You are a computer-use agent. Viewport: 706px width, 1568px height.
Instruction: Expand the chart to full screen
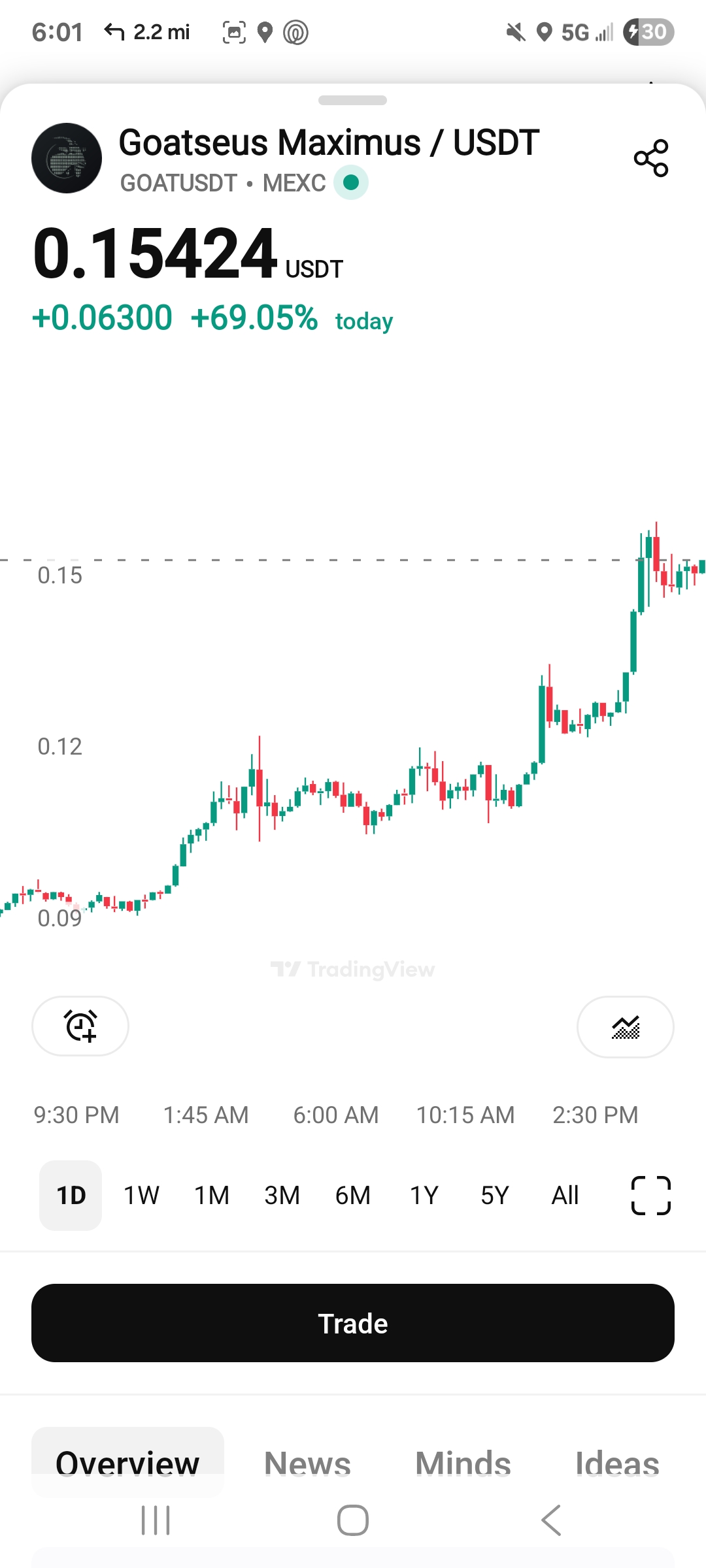(651, 1196)
